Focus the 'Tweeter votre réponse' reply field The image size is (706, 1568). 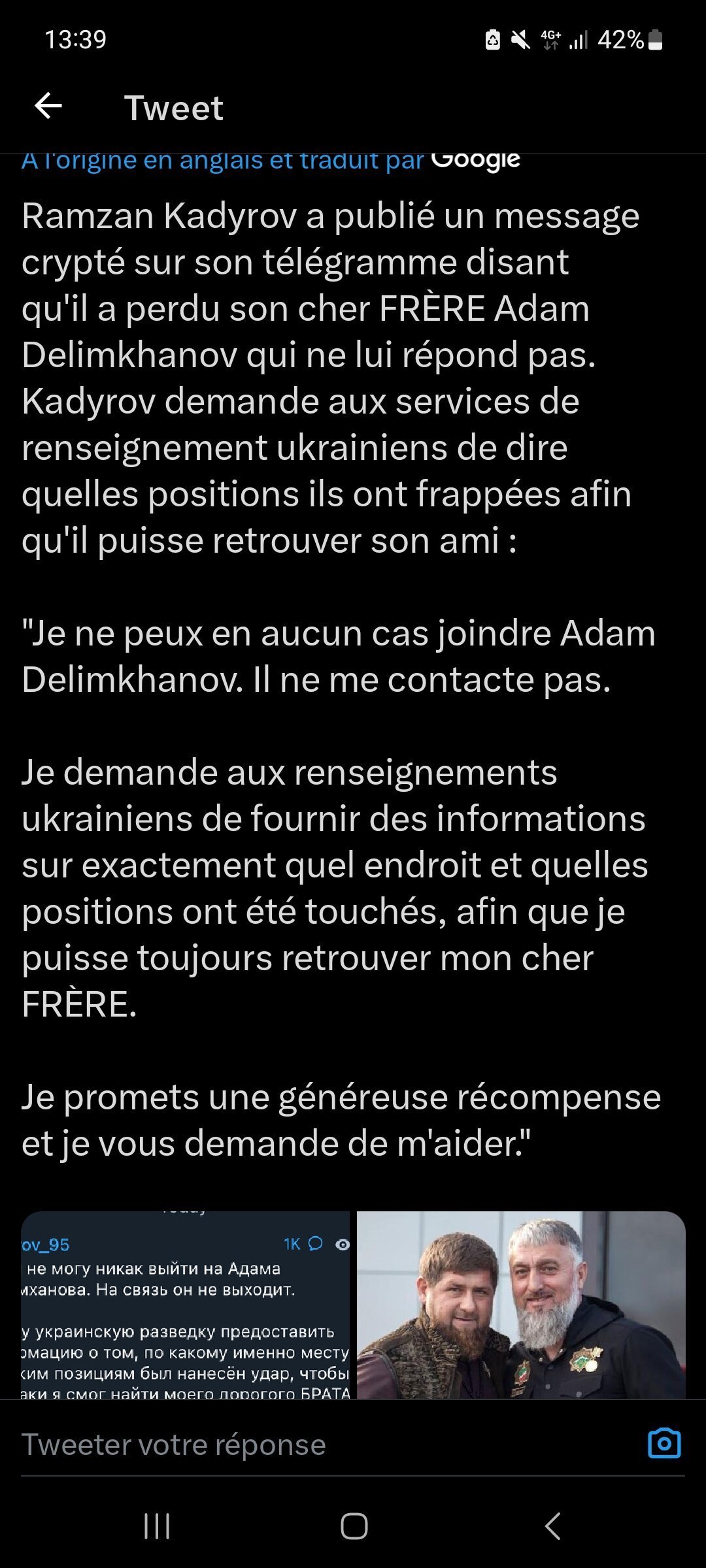click(x=327, y=1445)
